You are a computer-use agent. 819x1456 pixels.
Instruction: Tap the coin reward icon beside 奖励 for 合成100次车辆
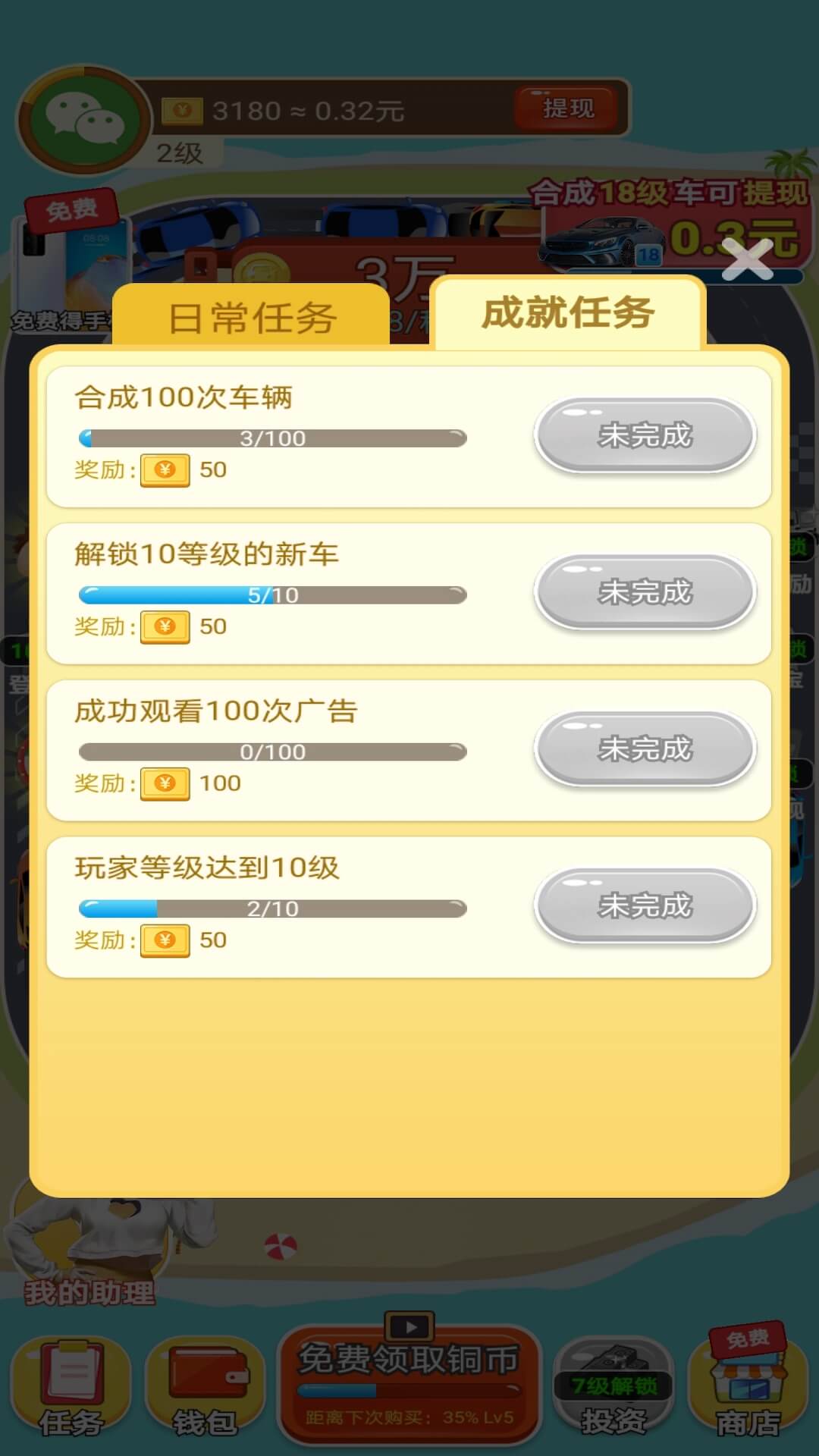pyautogui.click(x=165, y=471)
